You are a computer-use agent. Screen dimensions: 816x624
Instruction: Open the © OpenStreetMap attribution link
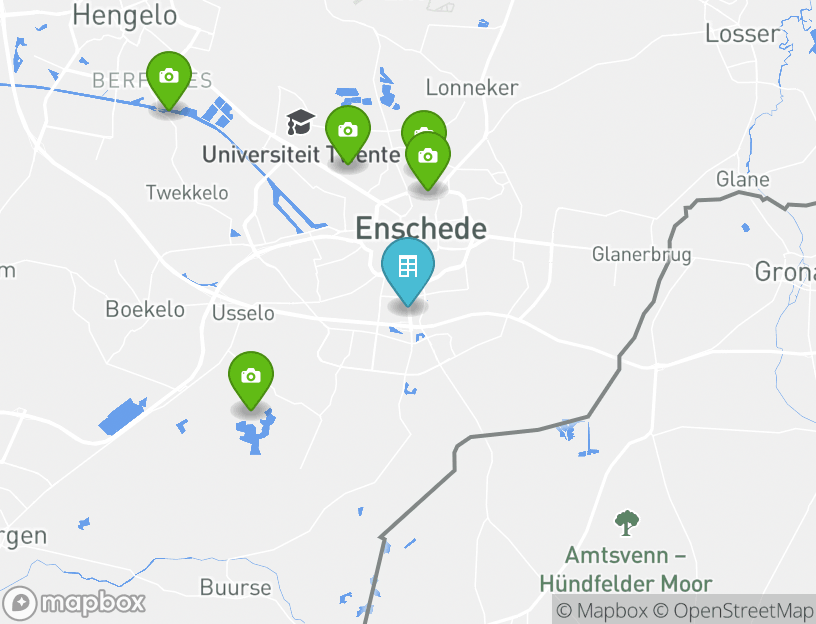pyautogui.click(x=733, y=610)
